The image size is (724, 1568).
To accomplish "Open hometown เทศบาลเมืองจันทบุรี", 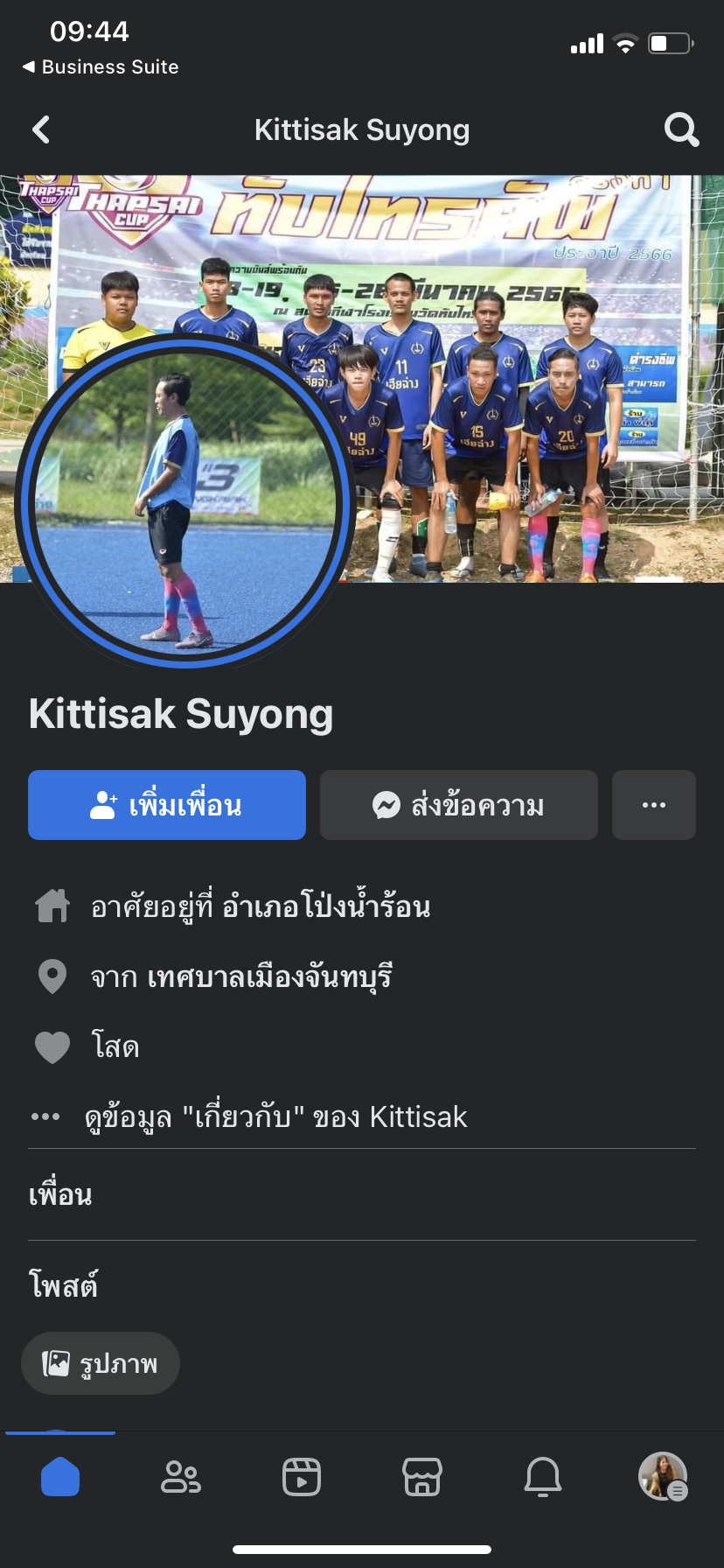I will tap(269, 976).
